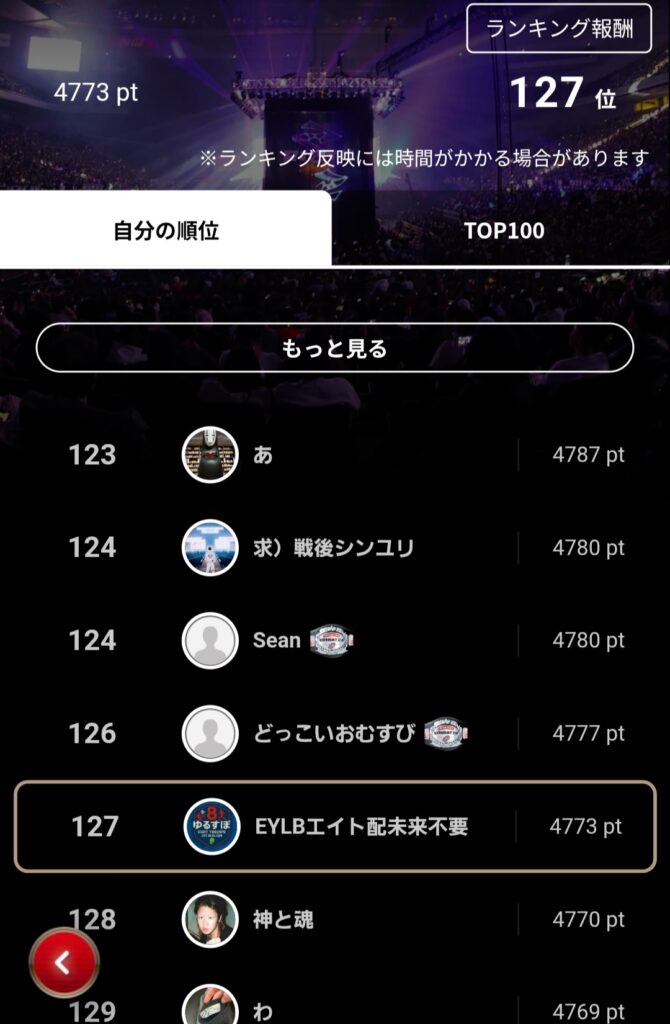Open the rank 129 player わ
670x1024 pixels.
pyautogui.click(x=334, y=1008)
